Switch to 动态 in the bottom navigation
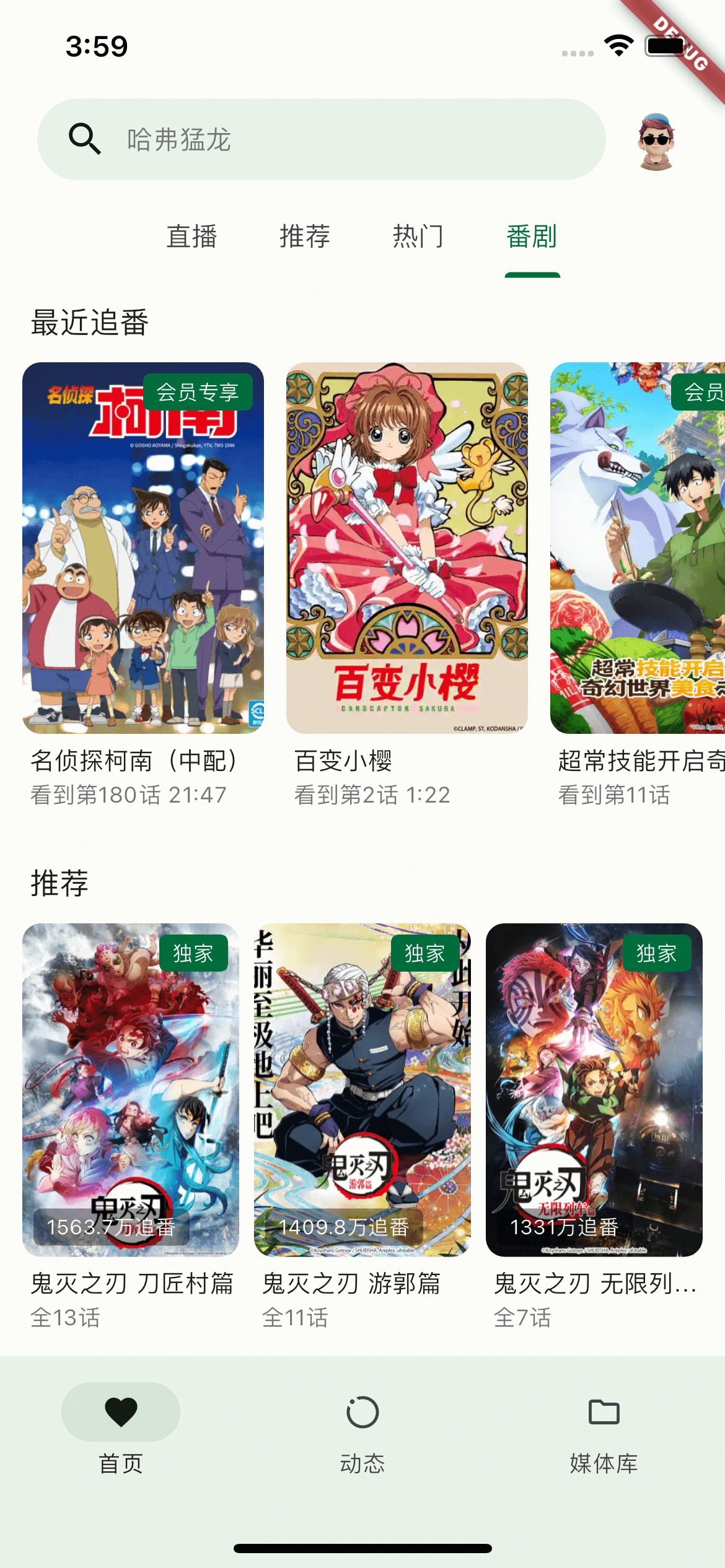The image size is (725, 1568). pos(362,1431)
